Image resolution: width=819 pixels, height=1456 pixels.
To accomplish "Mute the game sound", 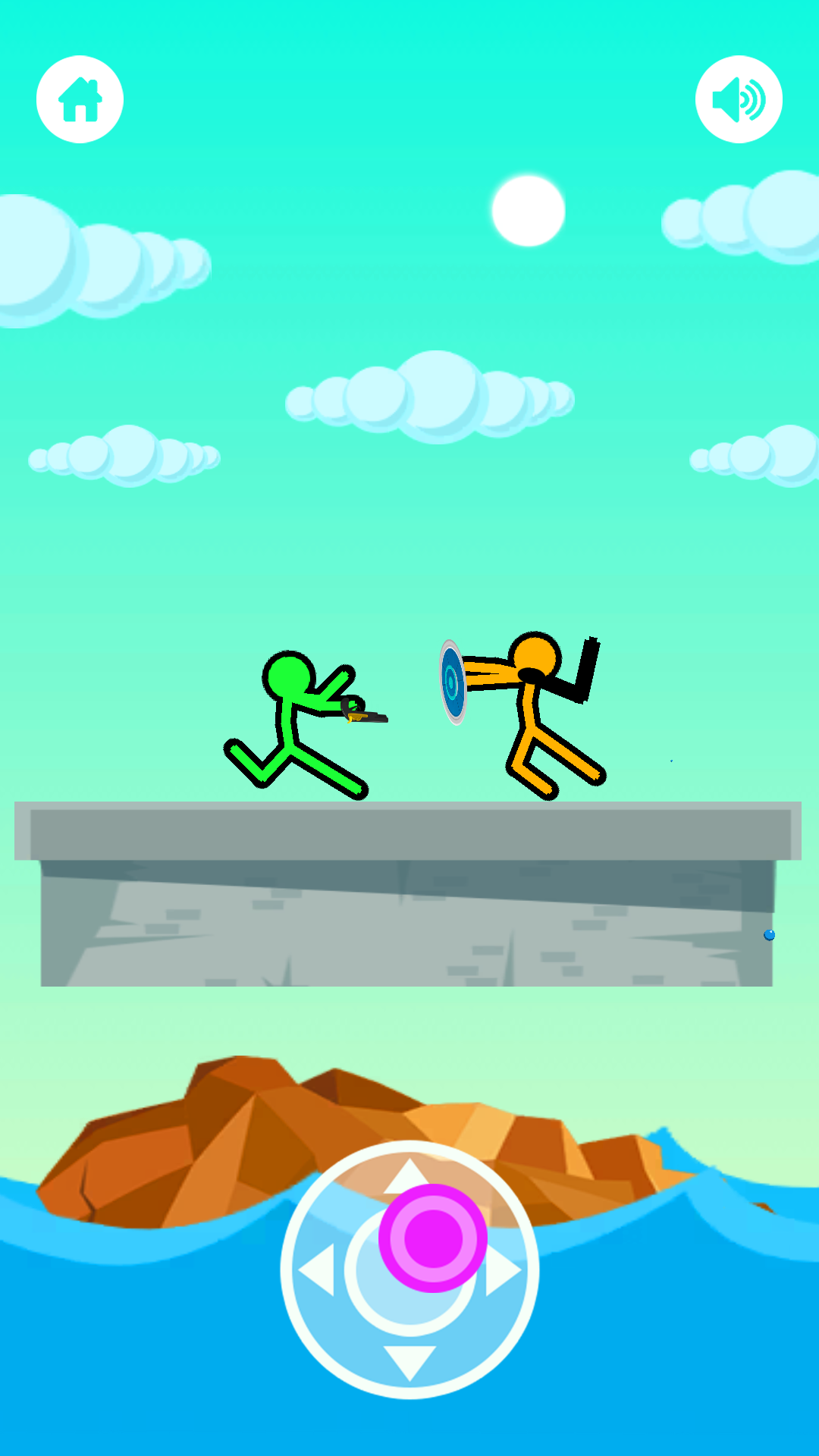I will pyautogui.click(x=739, y=99).
